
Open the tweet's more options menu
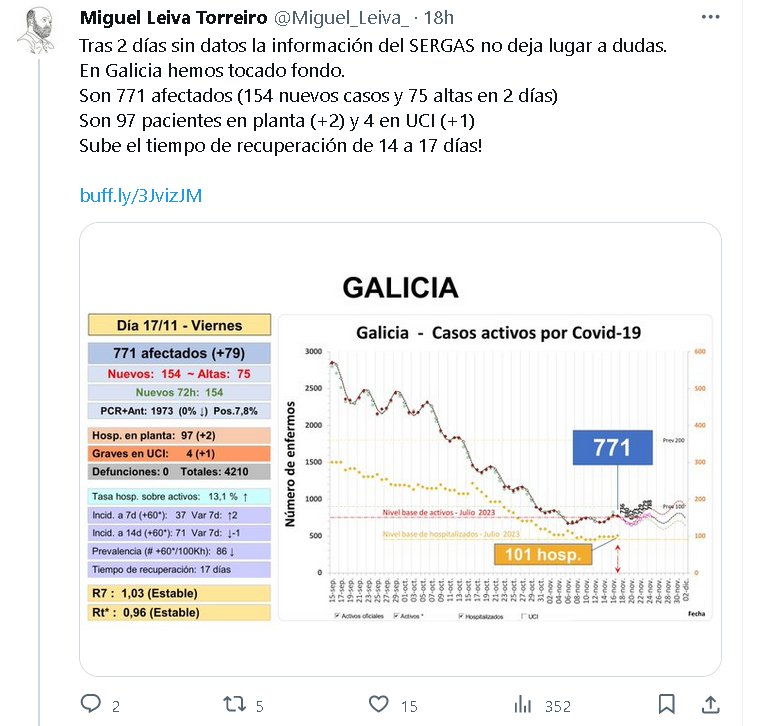coord(710,18)
